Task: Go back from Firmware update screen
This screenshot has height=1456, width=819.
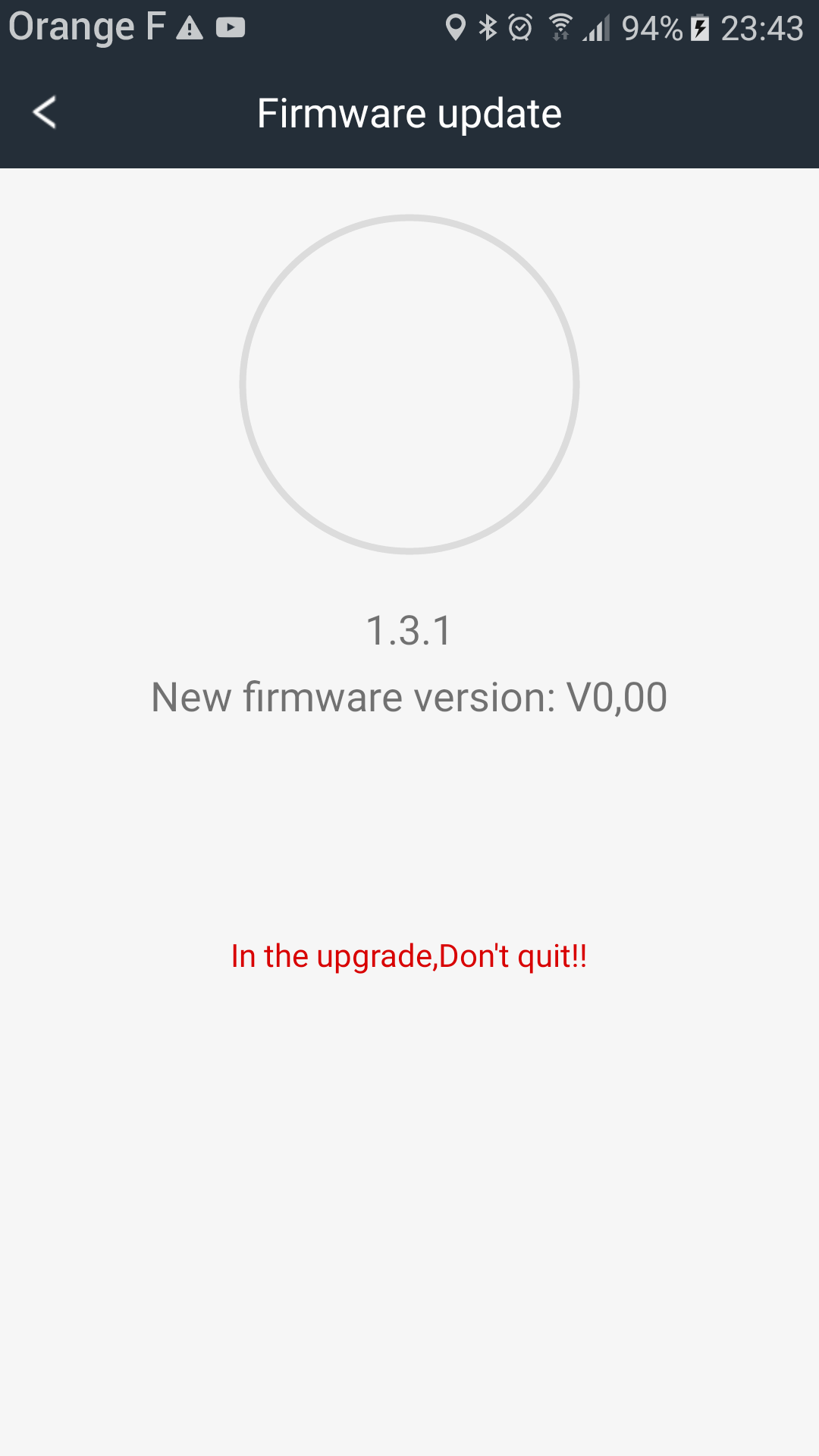Action: (x=45, y=113)
